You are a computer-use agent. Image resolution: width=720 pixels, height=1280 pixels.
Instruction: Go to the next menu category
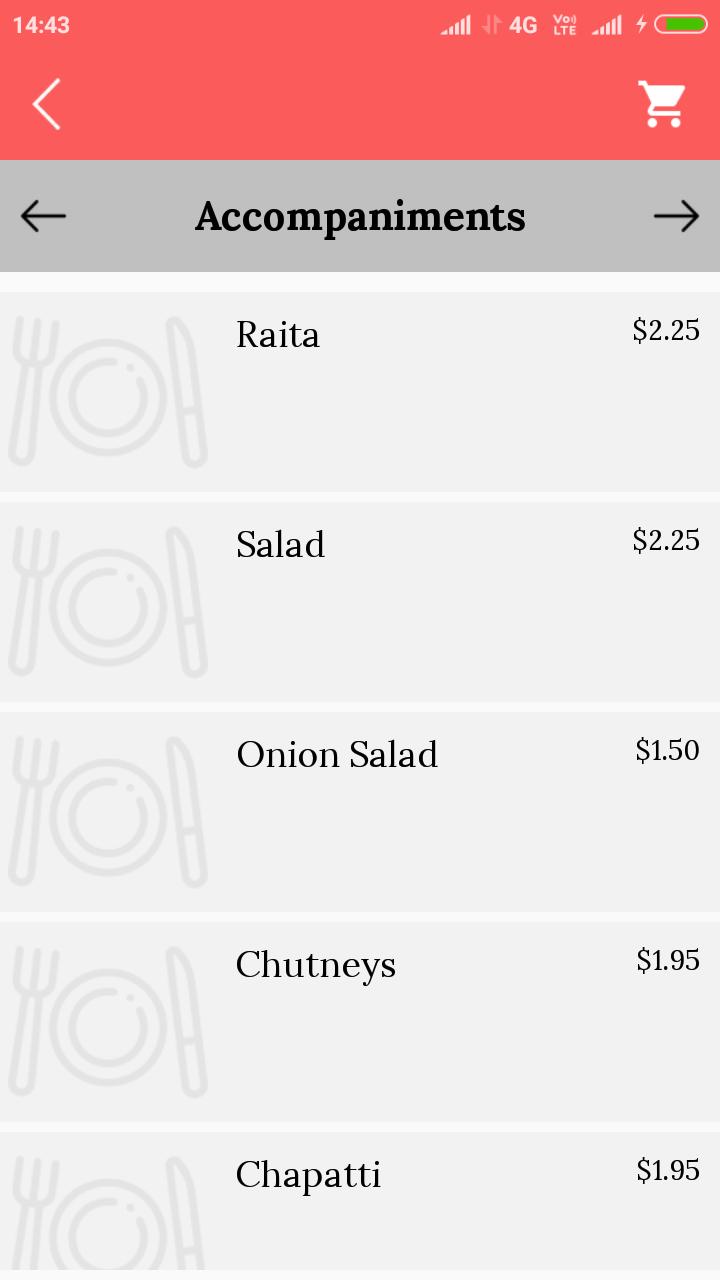pos(677,216)
